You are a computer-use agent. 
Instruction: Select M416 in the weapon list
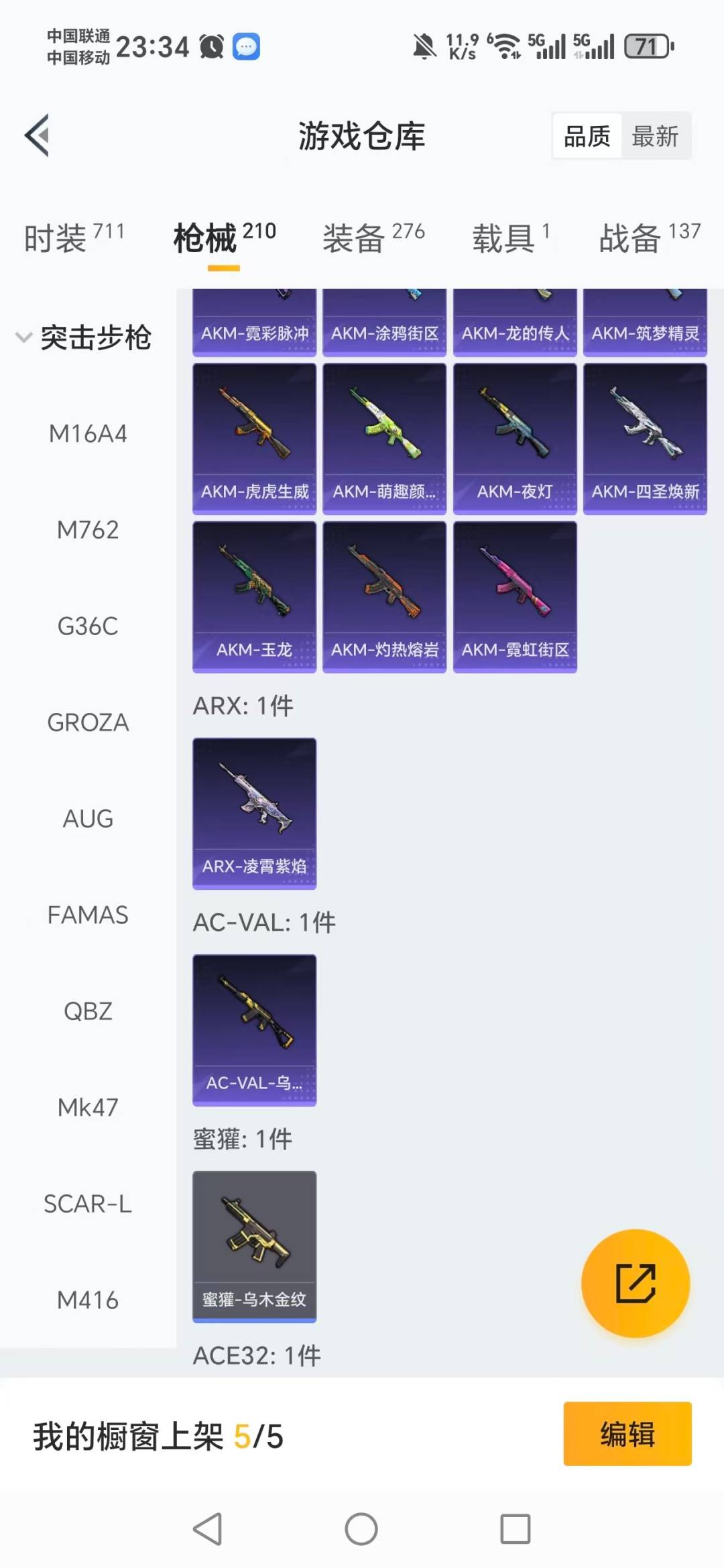pos(88,1300)
